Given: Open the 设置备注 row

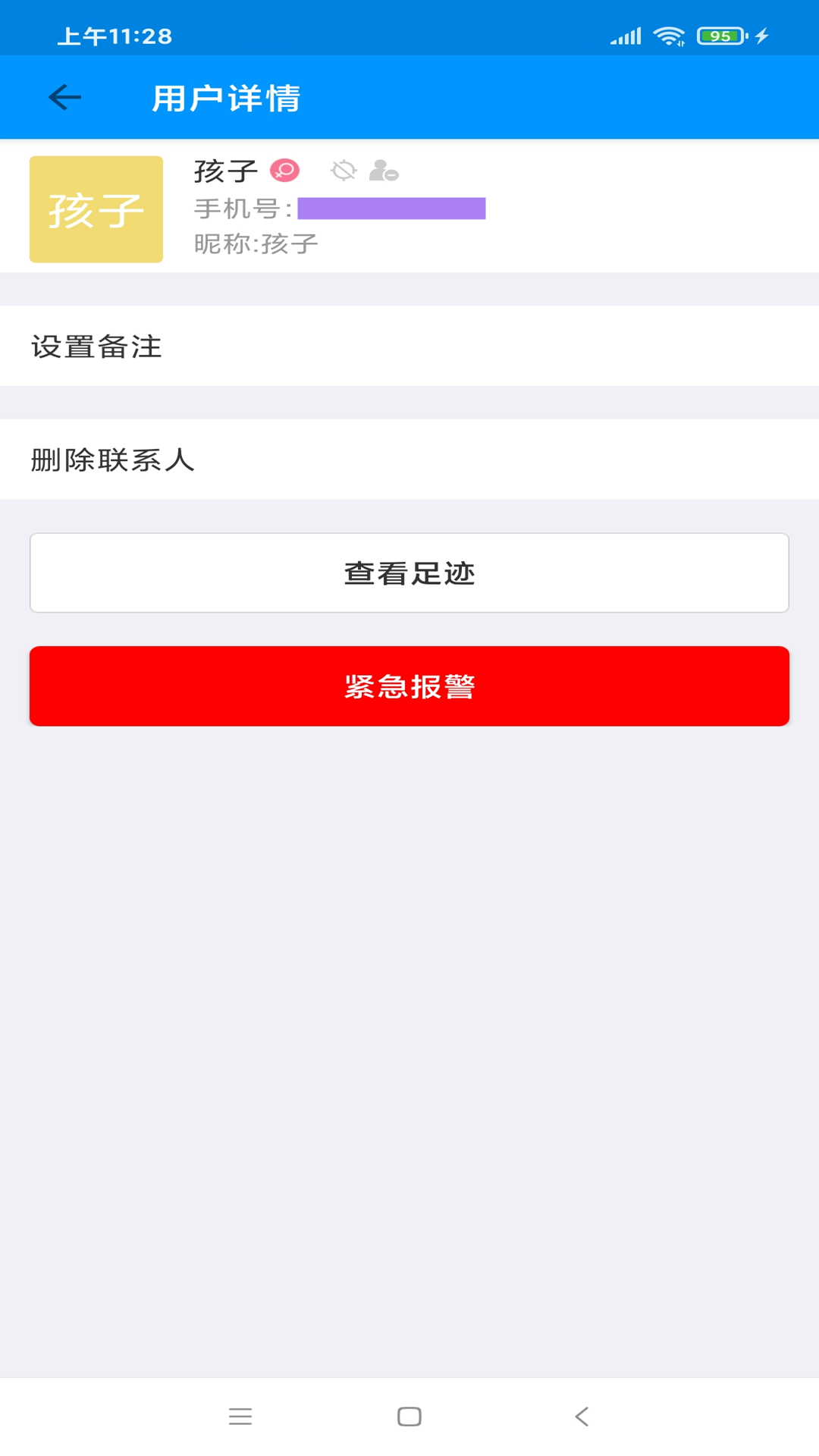Looking at the screenshot, I should [409, 347].
